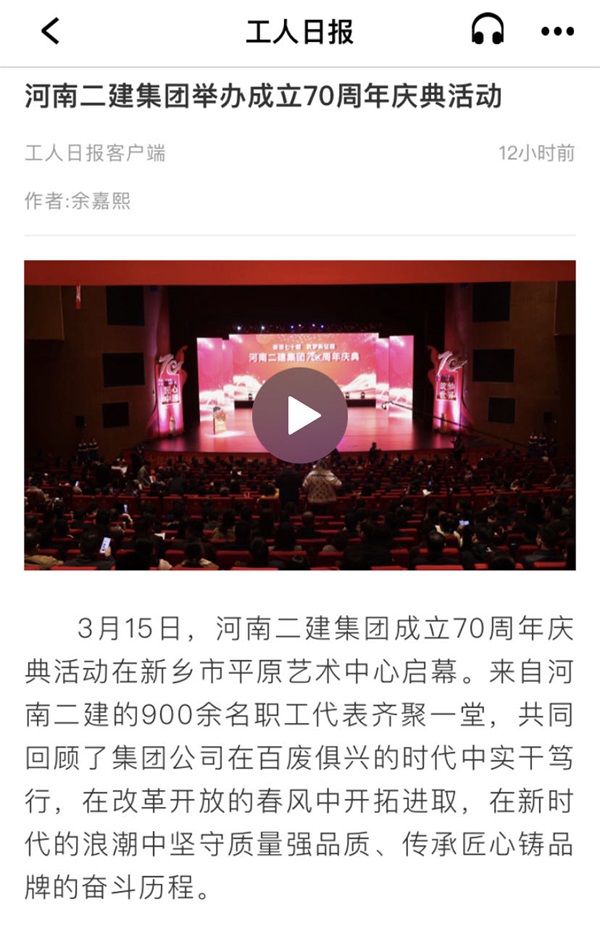Go back using the top-left arrow
The width and height of the screenshot is (600, 931).
pos(50,32)
